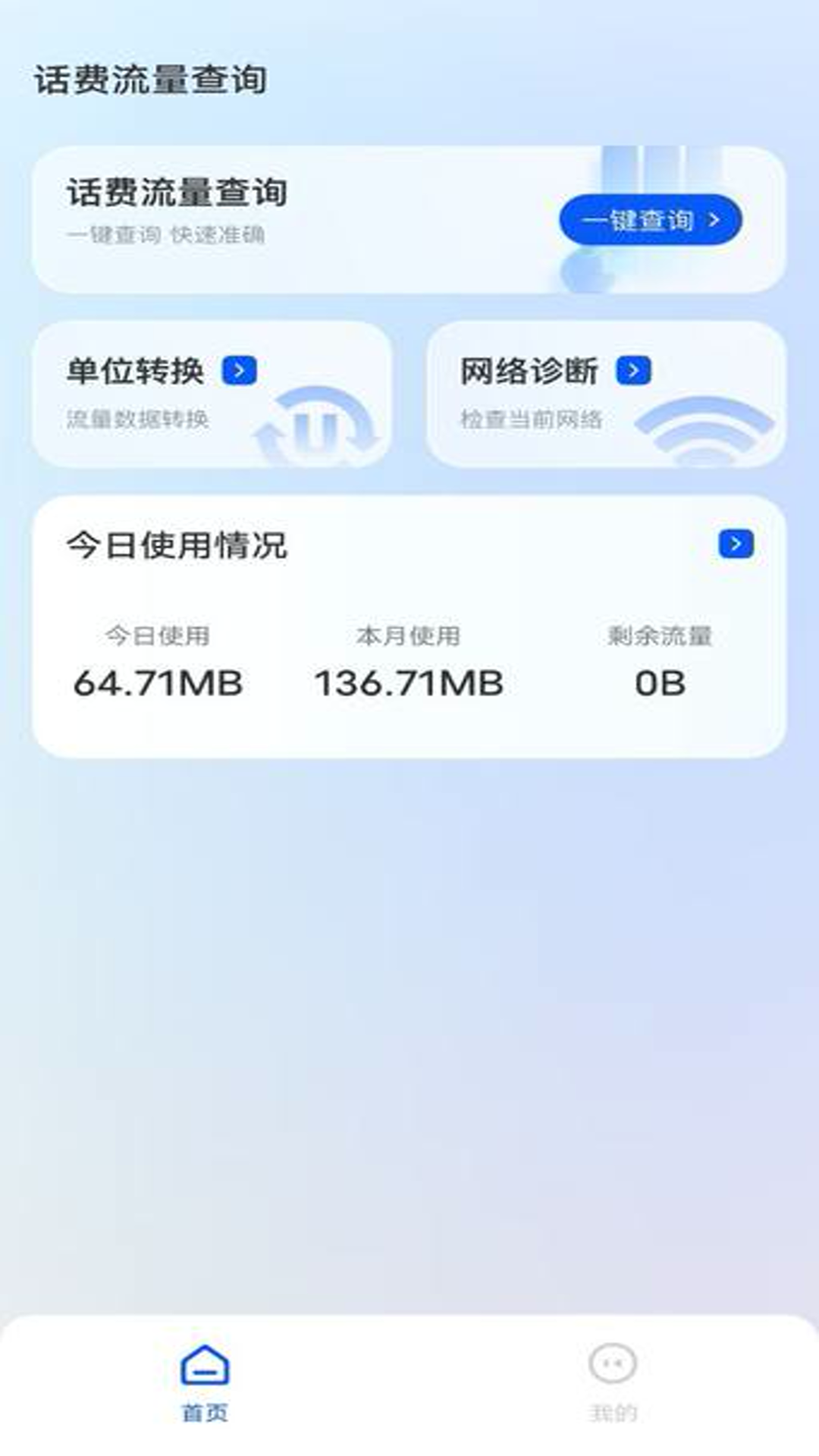Viewport: 819px width, 1456px height.
Task: Open 单位转换 via its blue arrow icon
Action: (x=239, y=369)
